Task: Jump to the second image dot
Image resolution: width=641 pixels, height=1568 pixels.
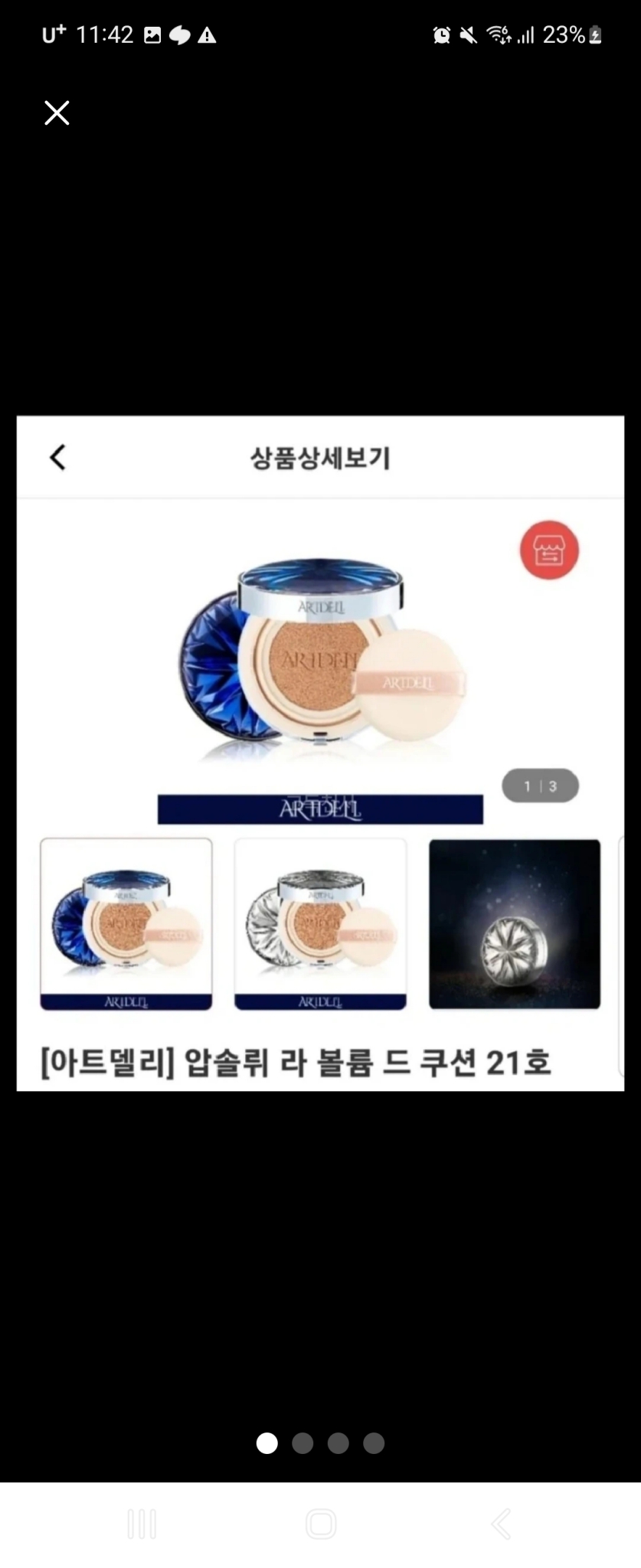Action: 303,1443
